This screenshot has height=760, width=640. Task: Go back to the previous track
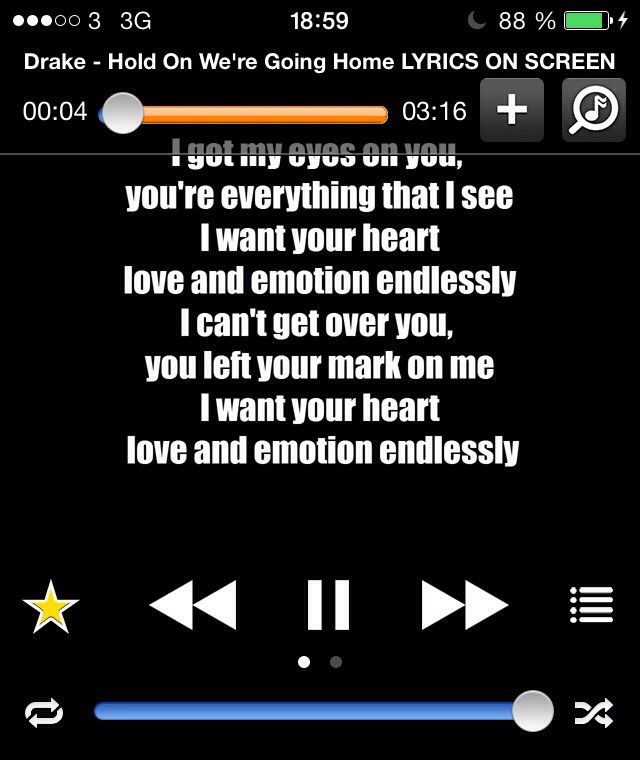[193, 604]
